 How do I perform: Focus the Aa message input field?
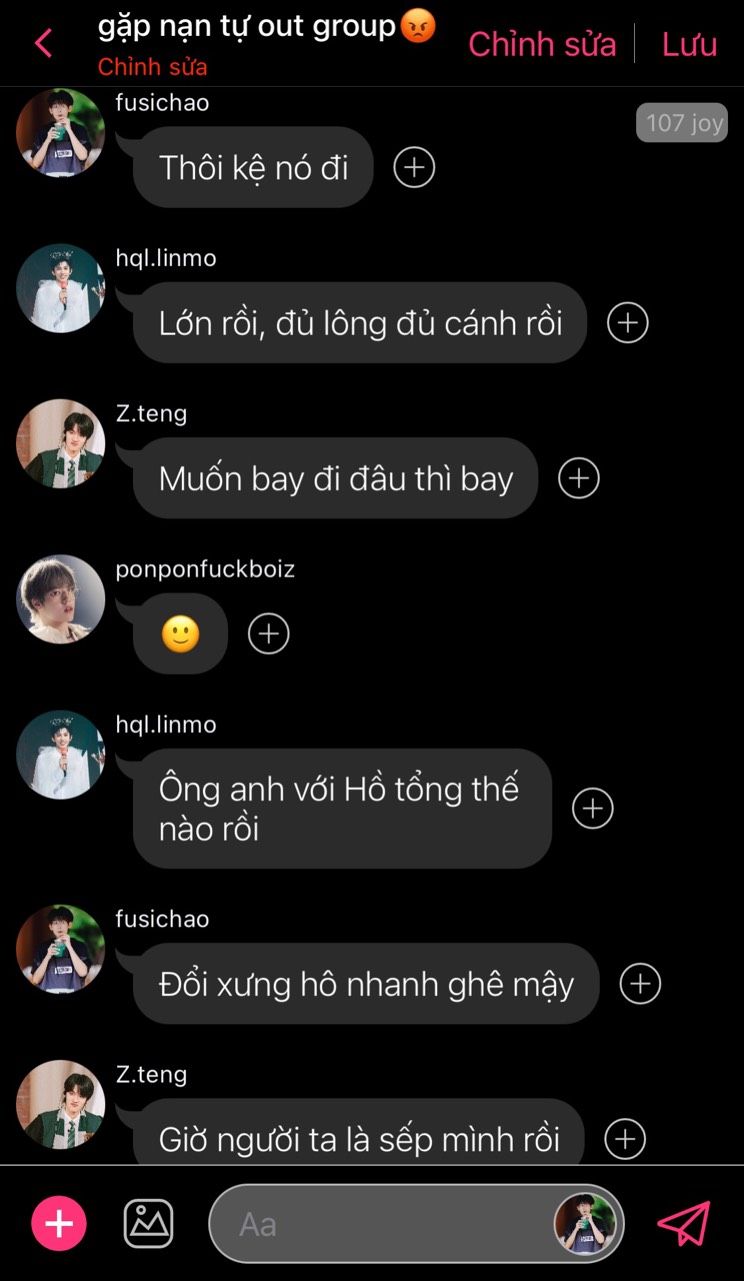pos(380,1224)
